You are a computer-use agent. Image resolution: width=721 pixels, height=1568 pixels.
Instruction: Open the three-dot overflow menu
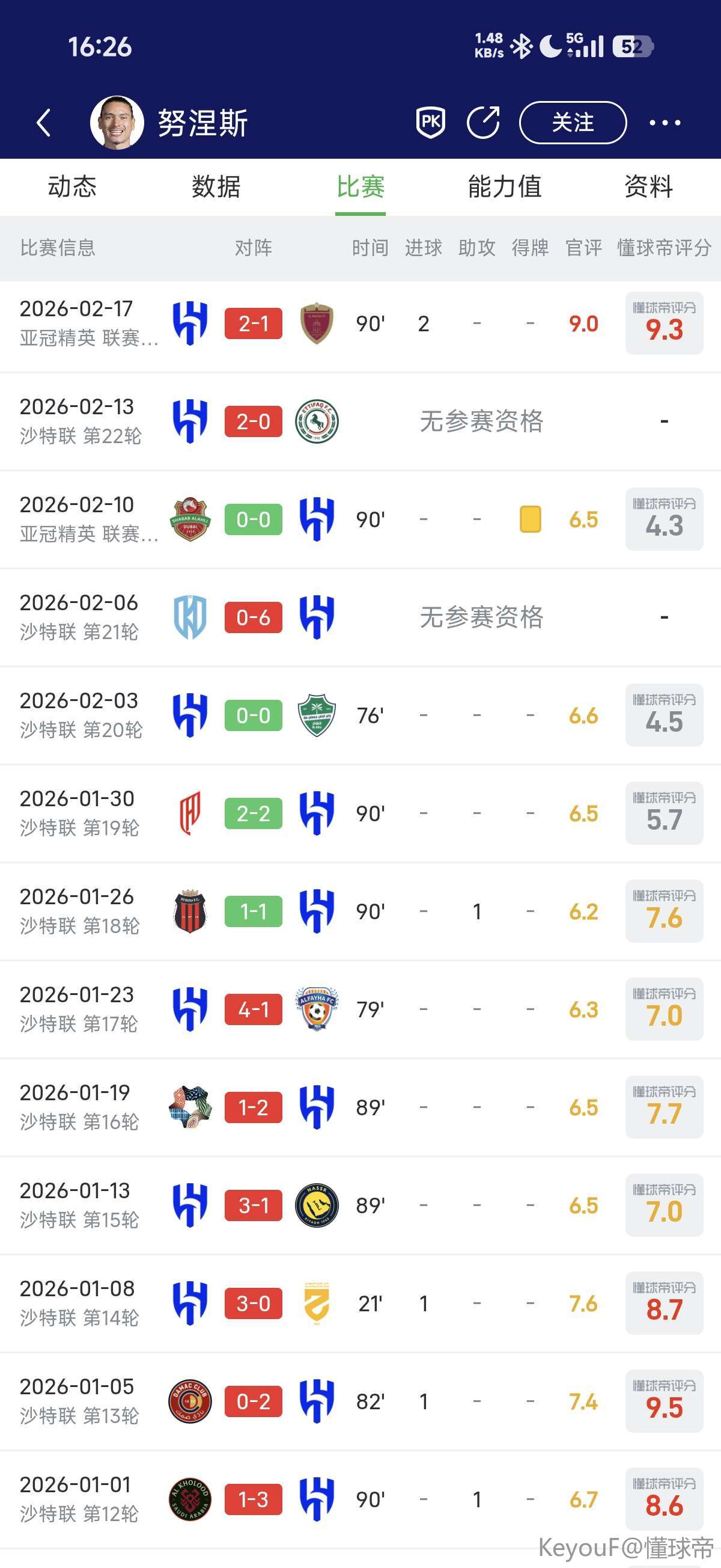(665, 123)
